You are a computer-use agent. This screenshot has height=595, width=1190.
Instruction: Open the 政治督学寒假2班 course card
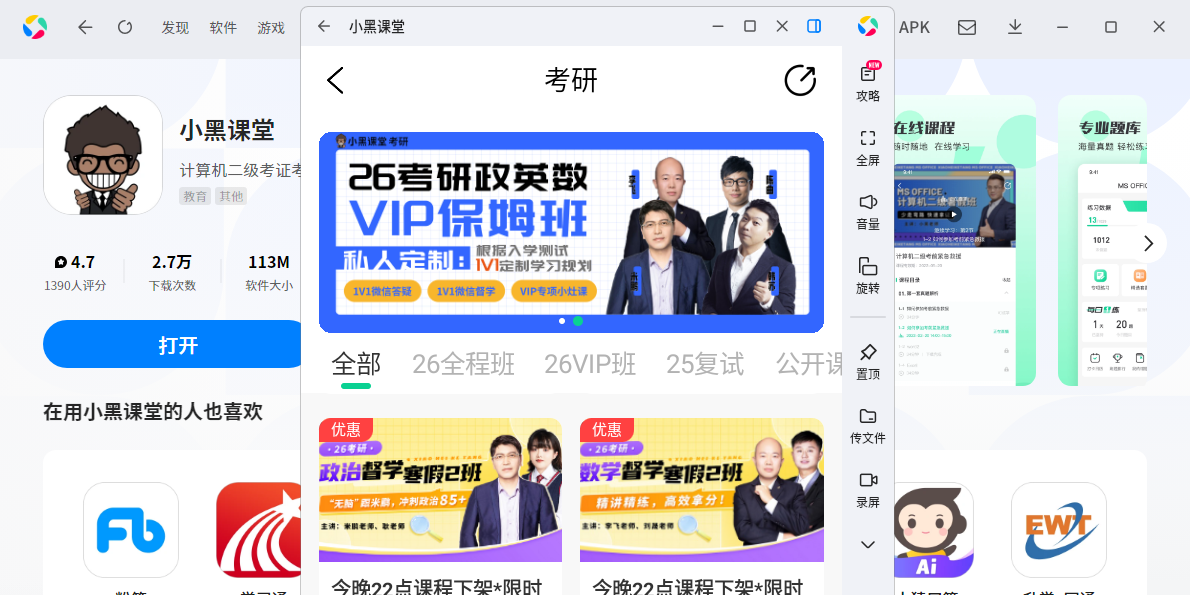pyautogui.click(x=440, y=490)
